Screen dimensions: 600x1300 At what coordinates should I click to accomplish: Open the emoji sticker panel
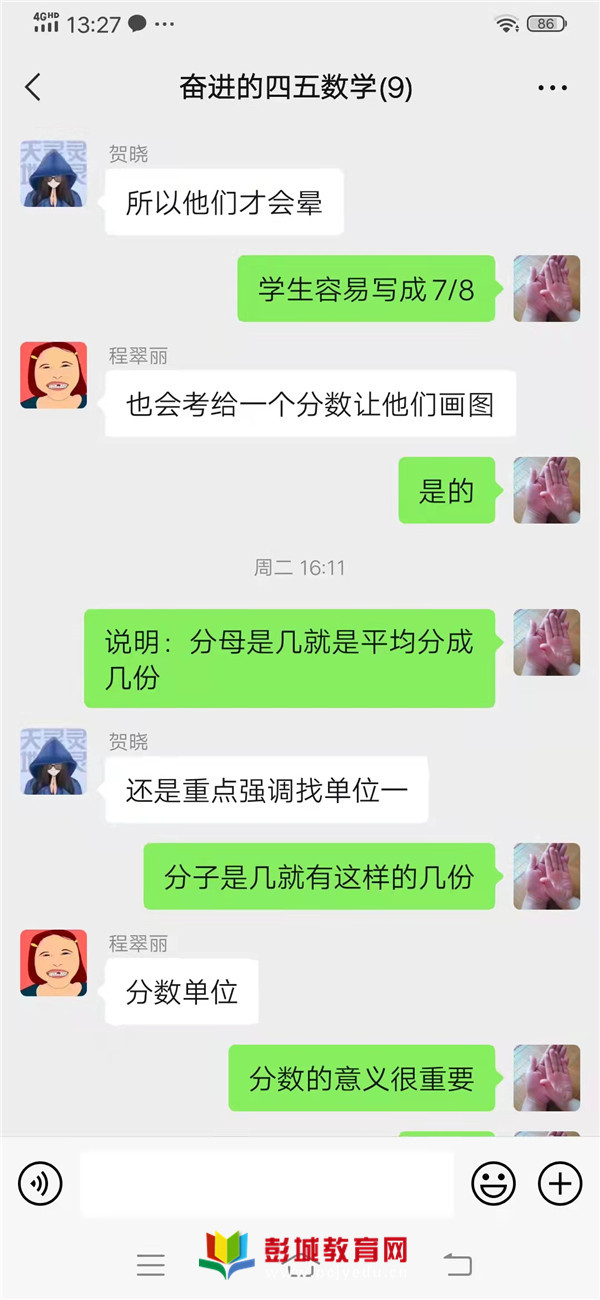[x=493, y=1184]
